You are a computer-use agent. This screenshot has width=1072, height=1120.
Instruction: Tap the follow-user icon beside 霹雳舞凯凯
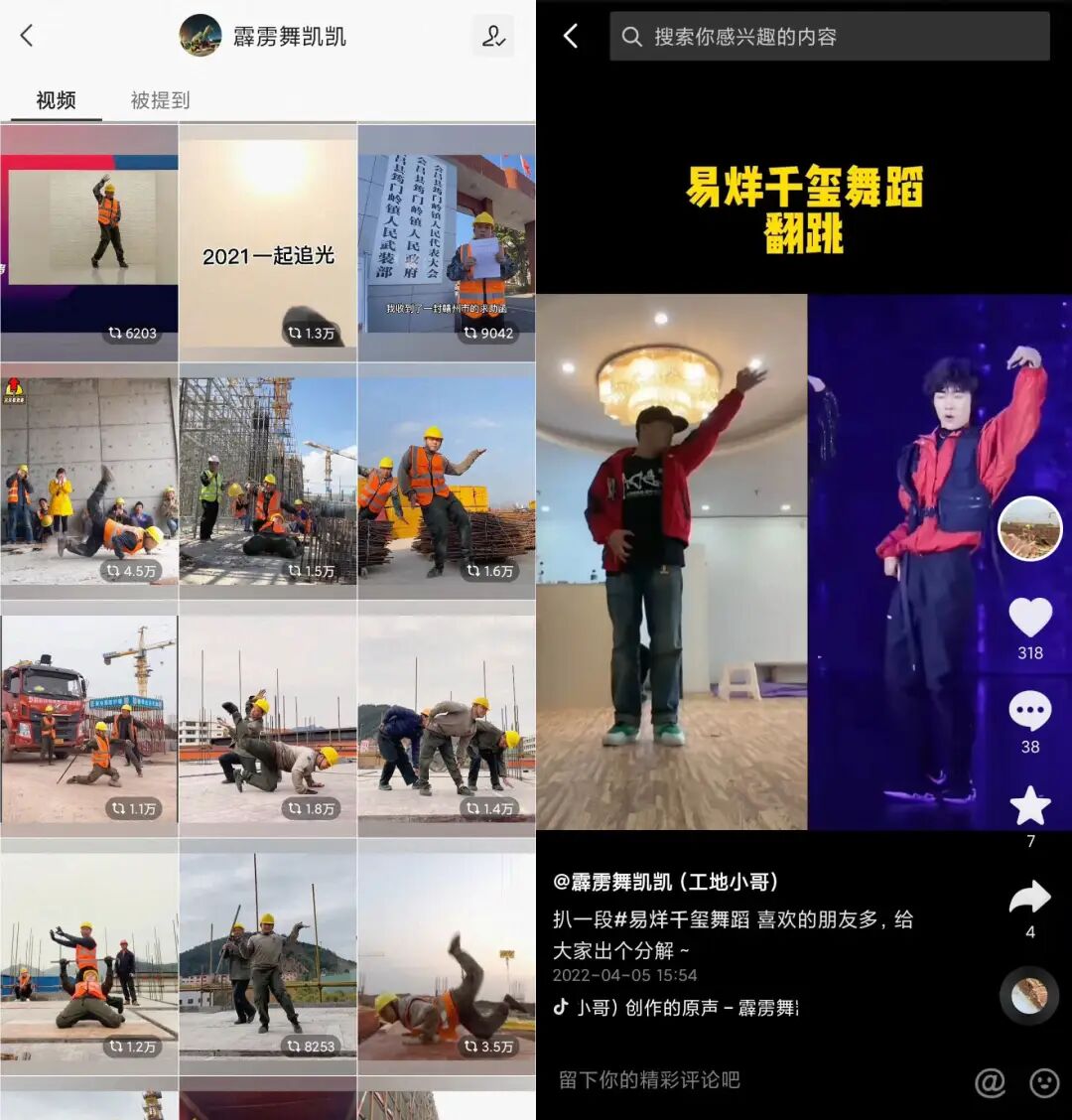click(493, 37)
